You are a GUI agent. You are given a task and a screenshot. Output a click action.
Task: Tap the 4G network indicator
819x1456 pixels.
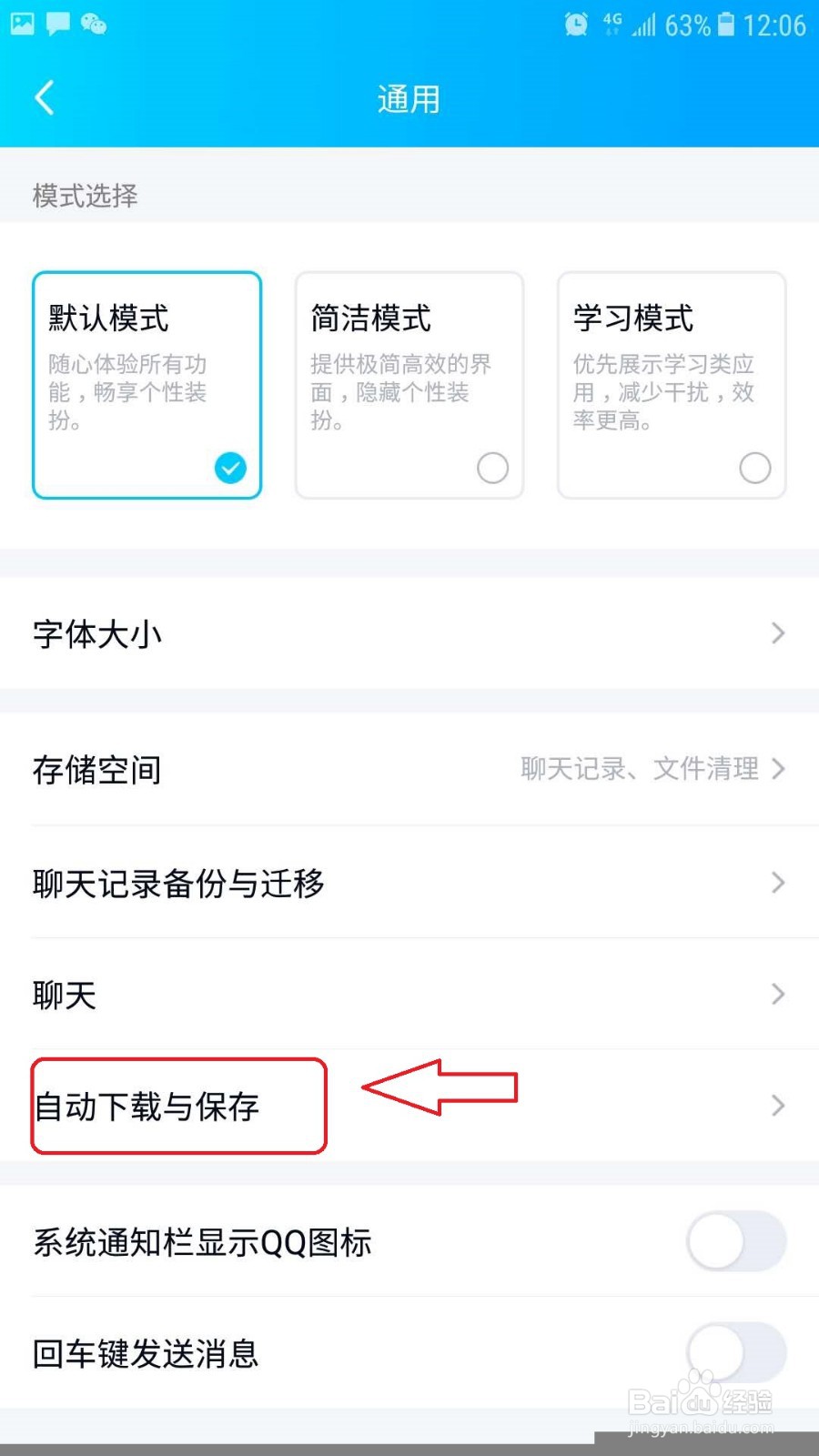(x=612, y=25)
